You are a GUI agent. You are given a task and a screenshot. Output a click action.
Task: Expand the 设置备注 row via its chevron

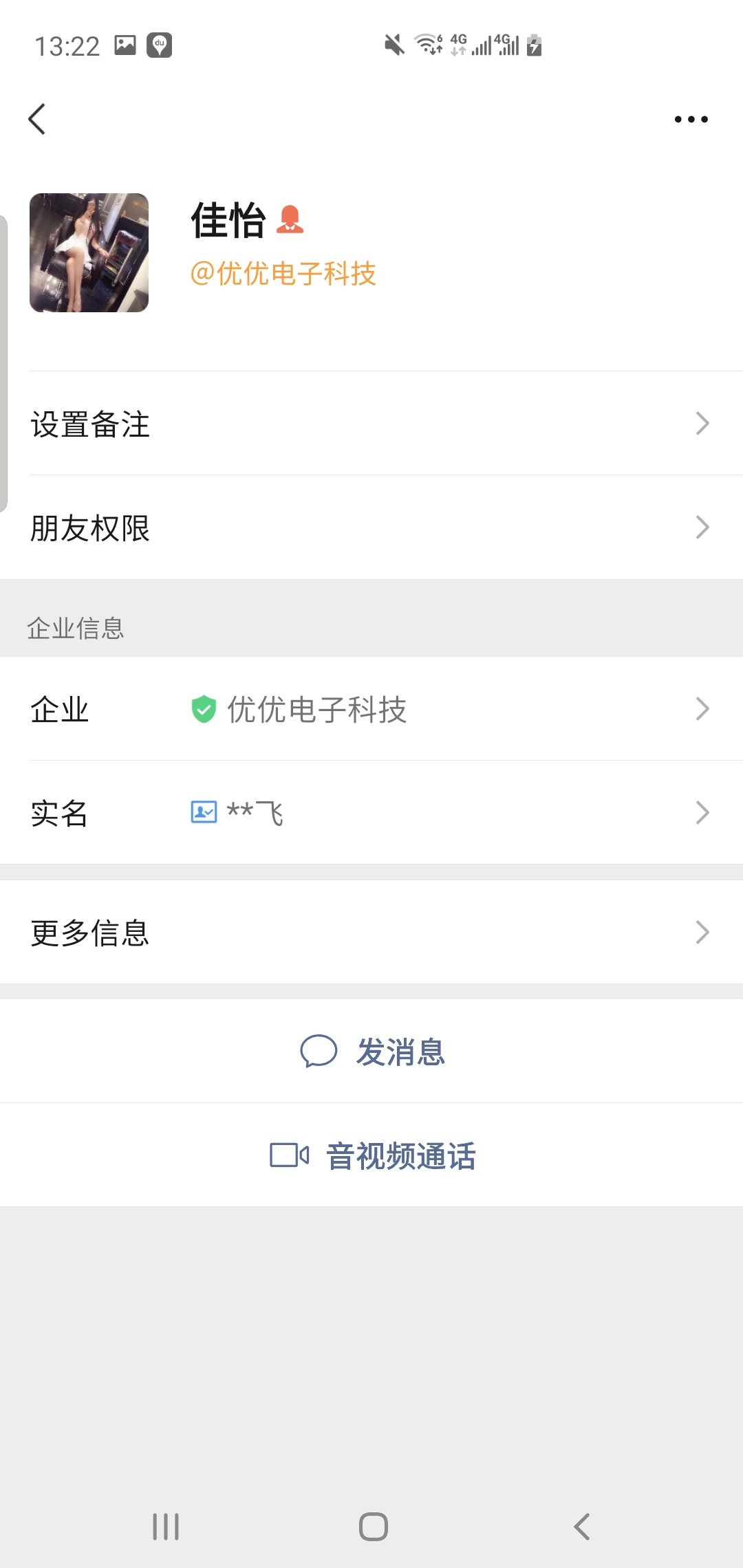(702, 424)
